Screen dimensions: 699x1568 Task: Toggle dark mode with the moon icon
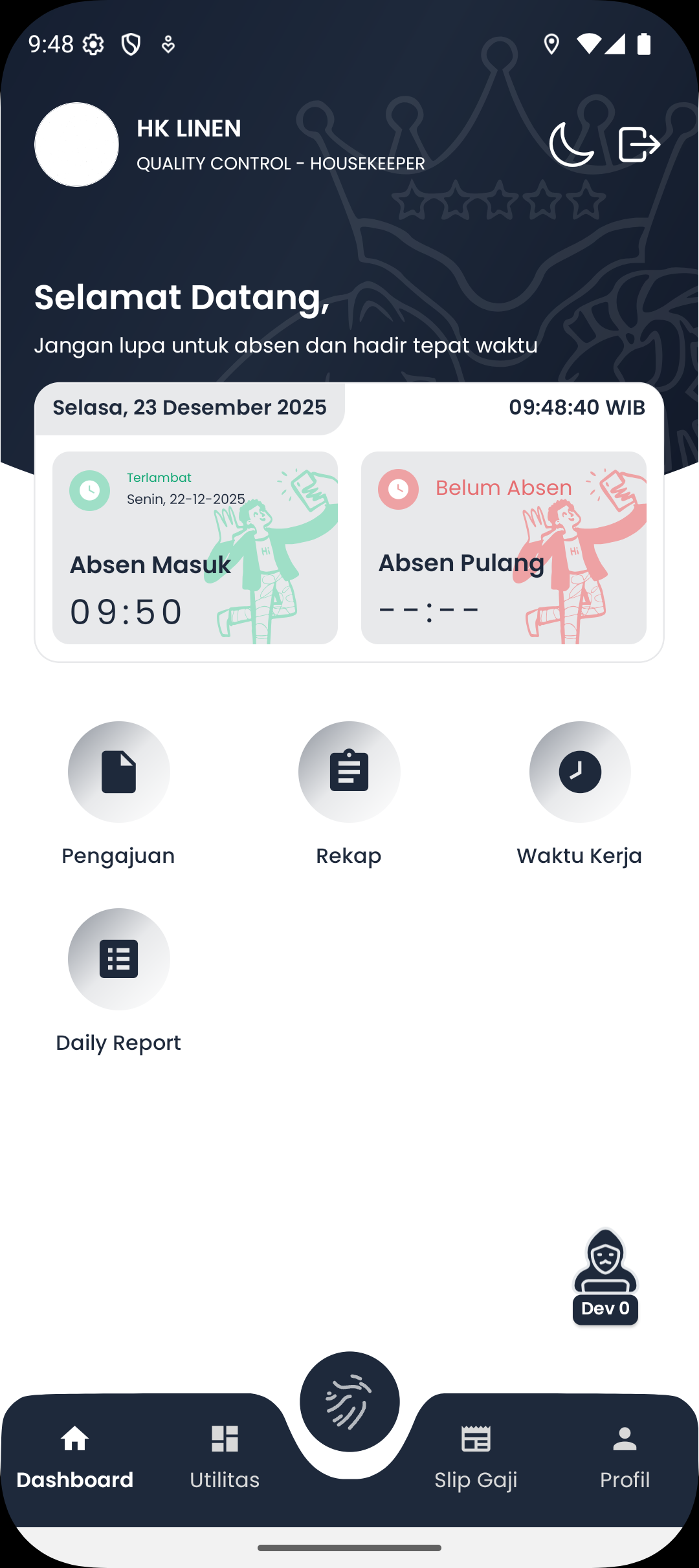click(571, 144)
